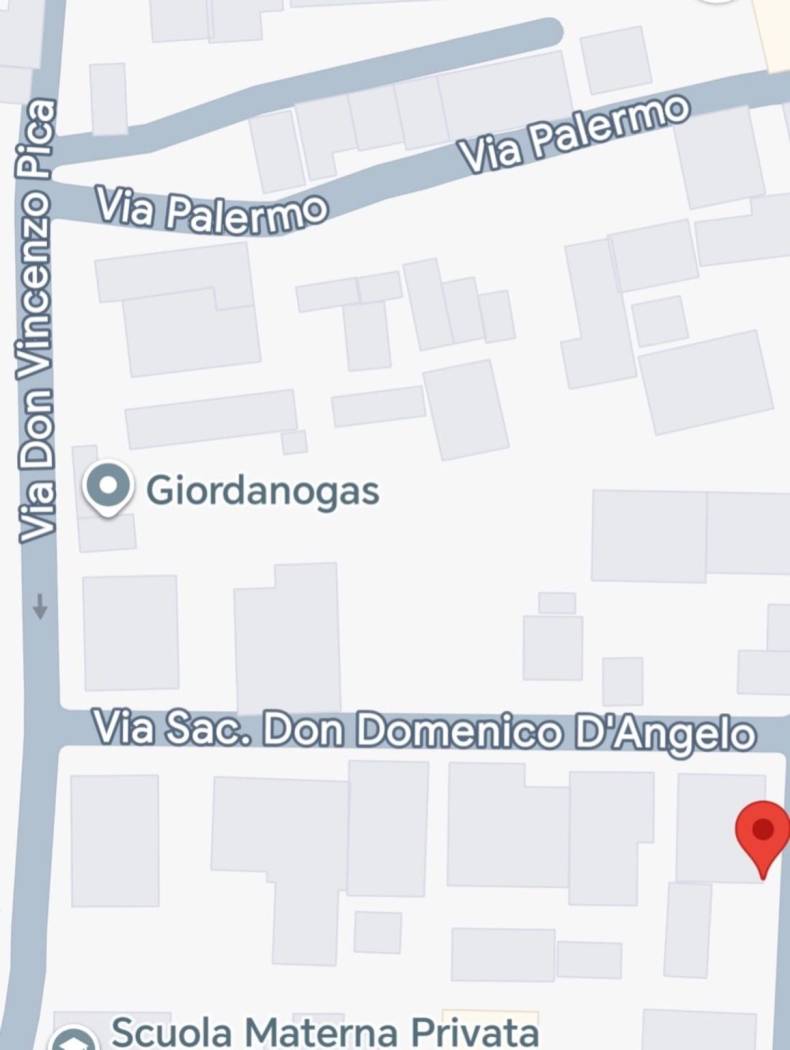Click the Giordanogas pin's pointed base
Viewport: 790px width, 1050px height.
[x=107, y=515]
